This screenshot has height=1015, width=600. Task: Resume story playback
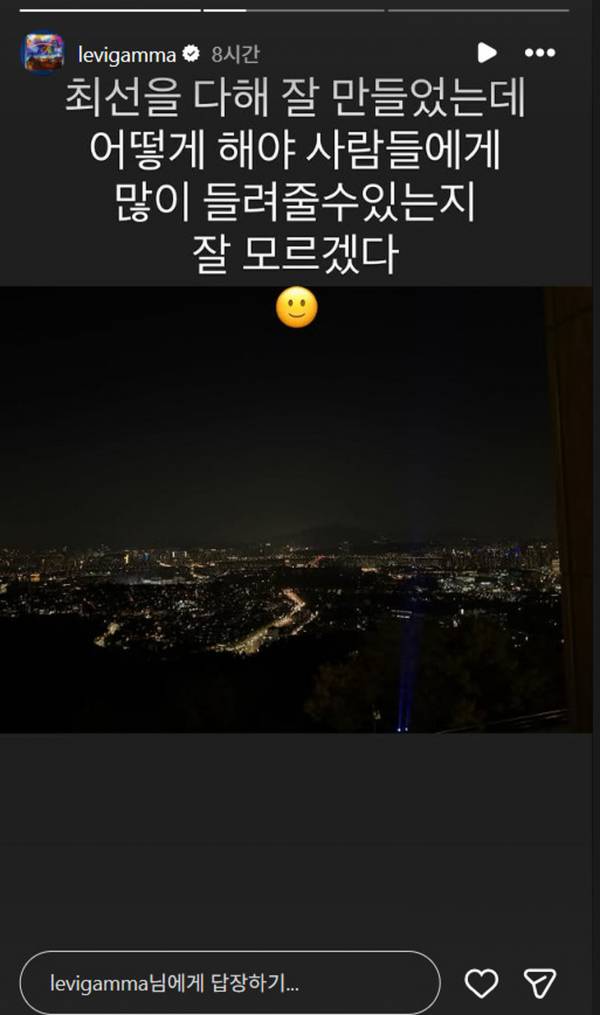pyautogui.click(x=487, y=53)
